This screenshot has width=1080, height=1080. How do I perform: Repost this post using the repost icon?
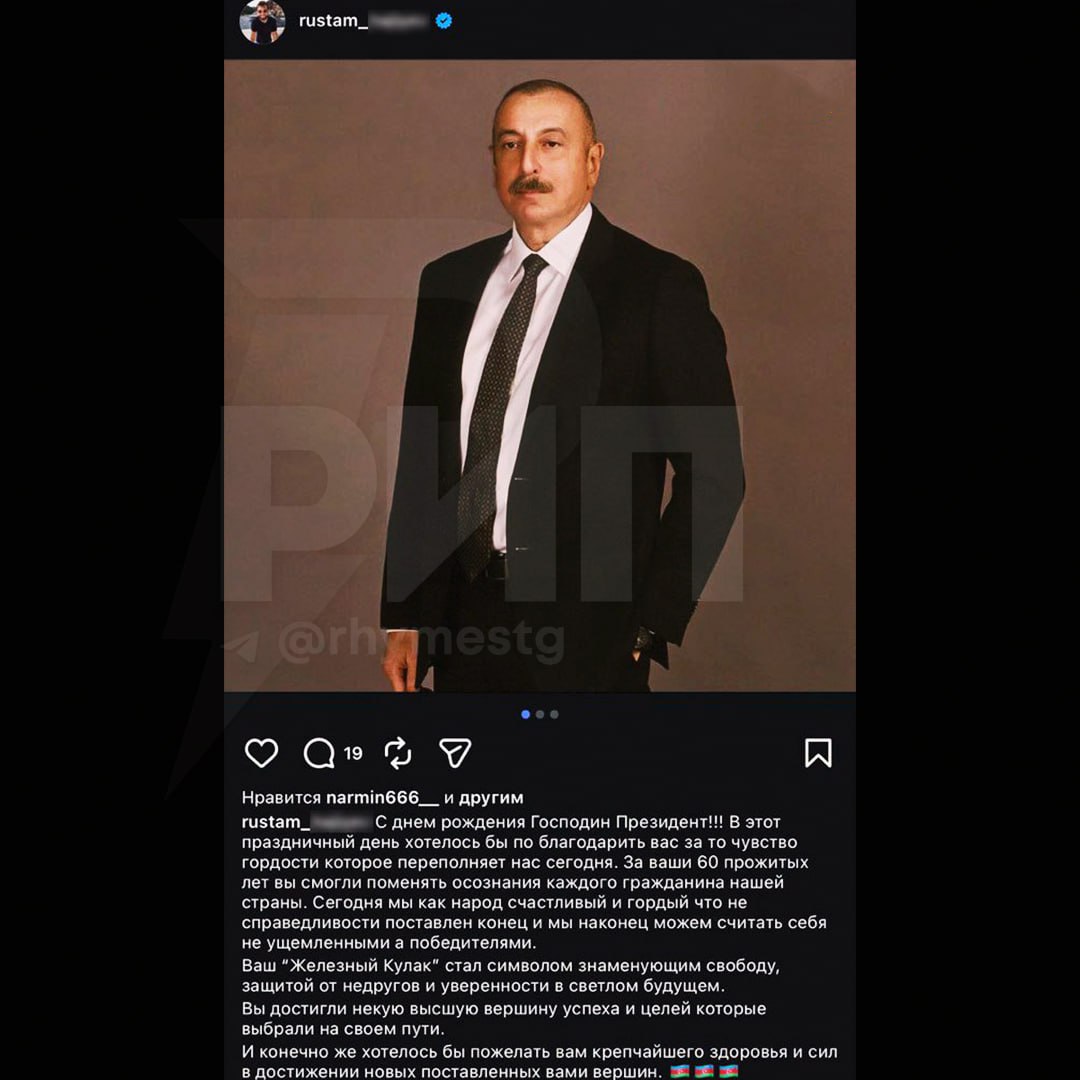(x=398, y=753)
